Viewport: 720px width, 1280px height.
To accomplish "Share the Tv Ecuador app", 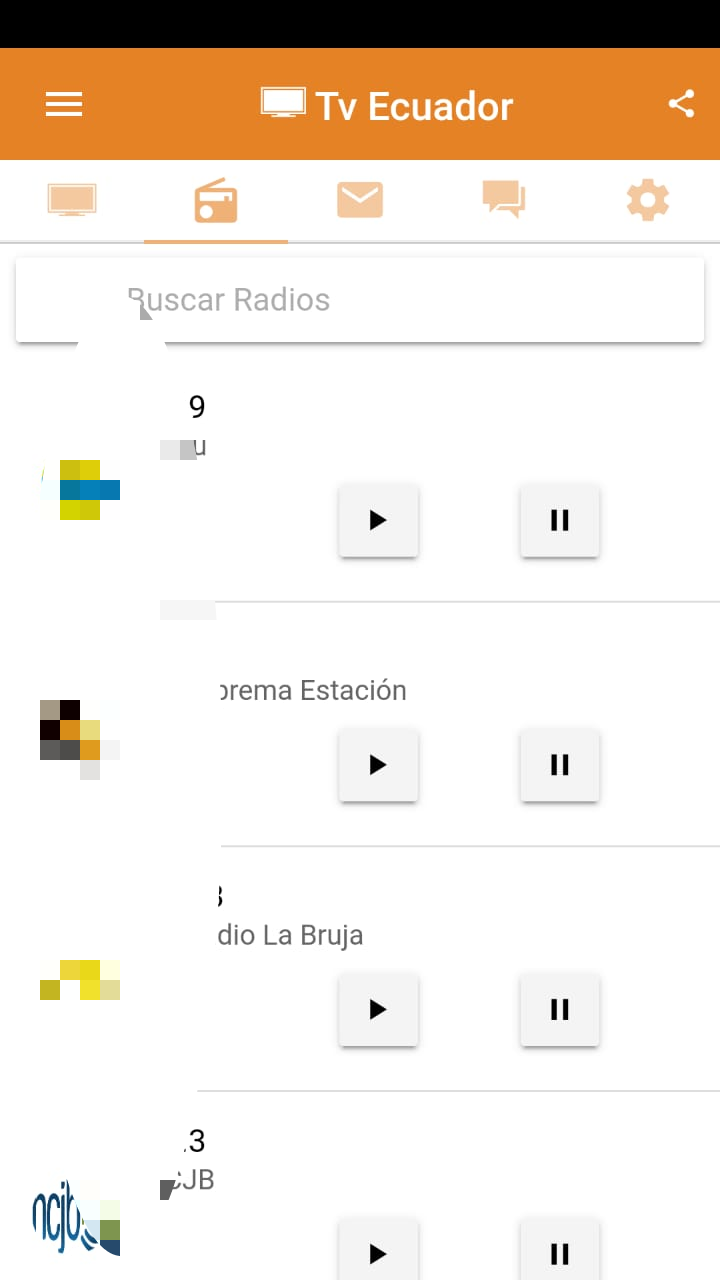I will (x=681, y=104).
